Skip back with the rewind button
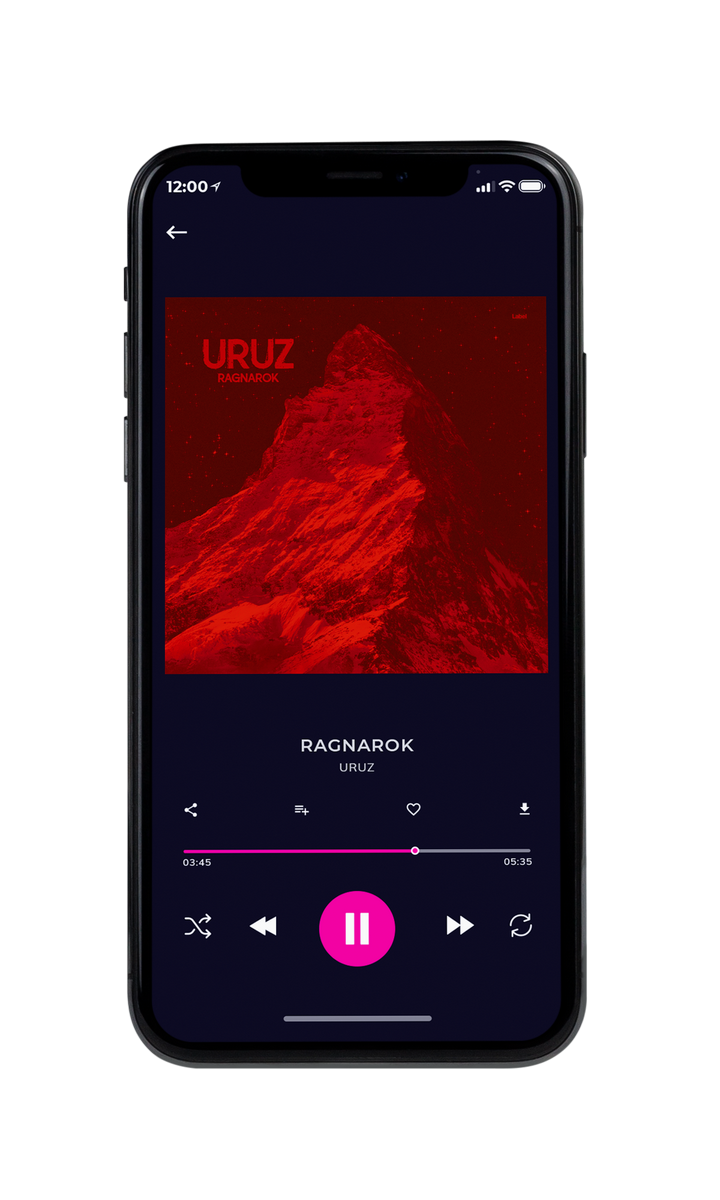The image size is (720, 1200). [x=263, y=927]
